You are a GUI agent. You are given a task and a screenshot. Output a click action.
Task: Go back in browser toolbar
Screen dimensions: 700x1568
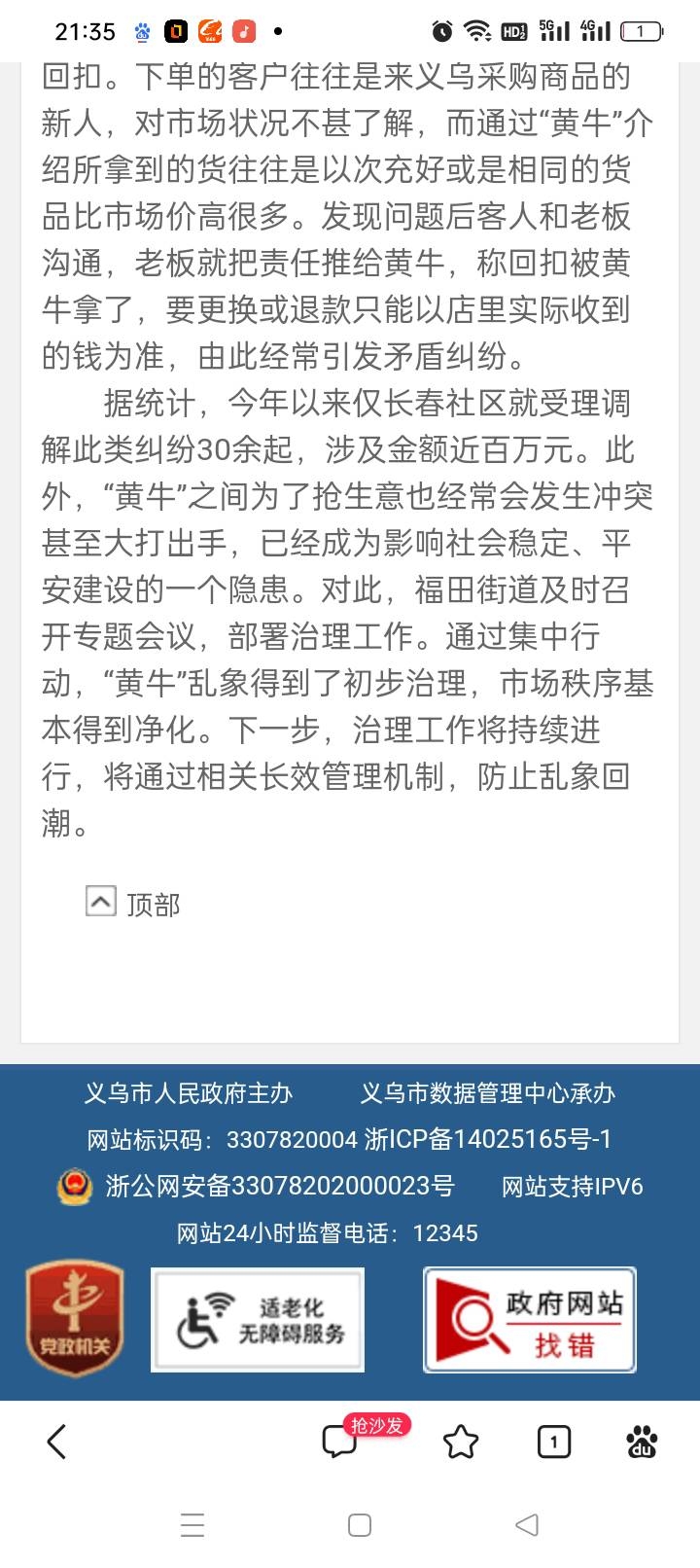pos(56,1442)
